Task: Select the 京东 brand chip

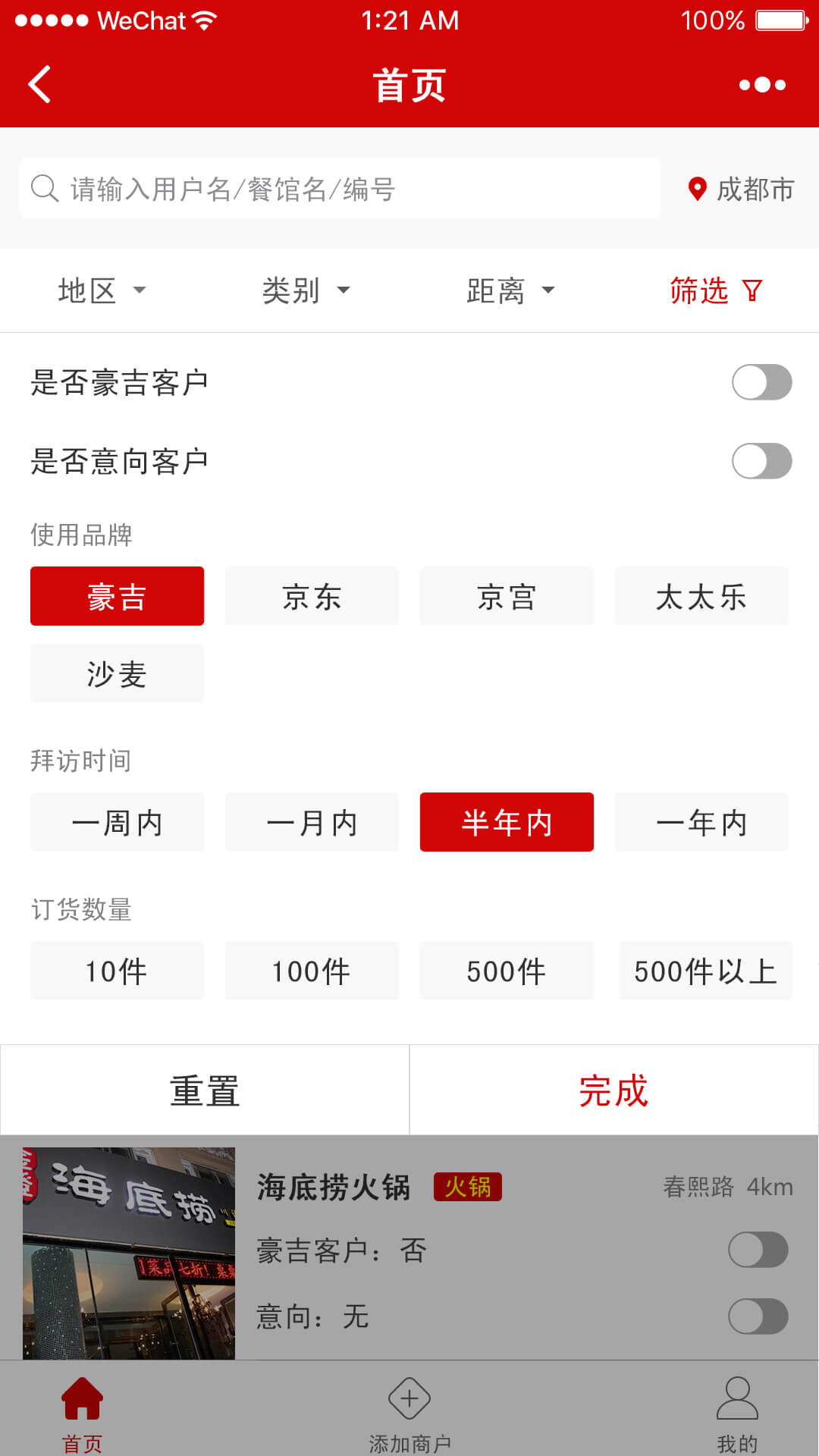Action: tap(312, 596)
